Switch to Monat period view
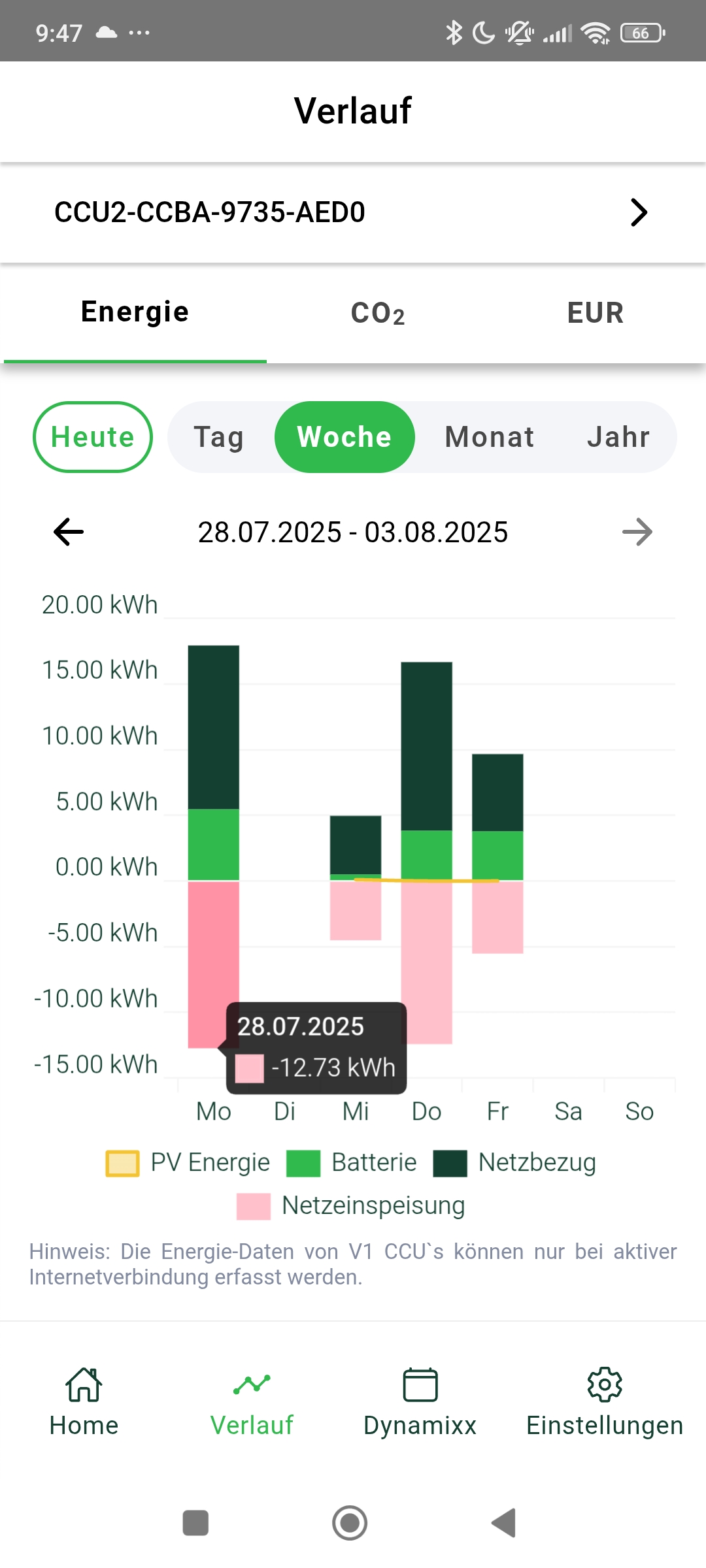This screenshot has height=1568, width=706. [489, 436]
